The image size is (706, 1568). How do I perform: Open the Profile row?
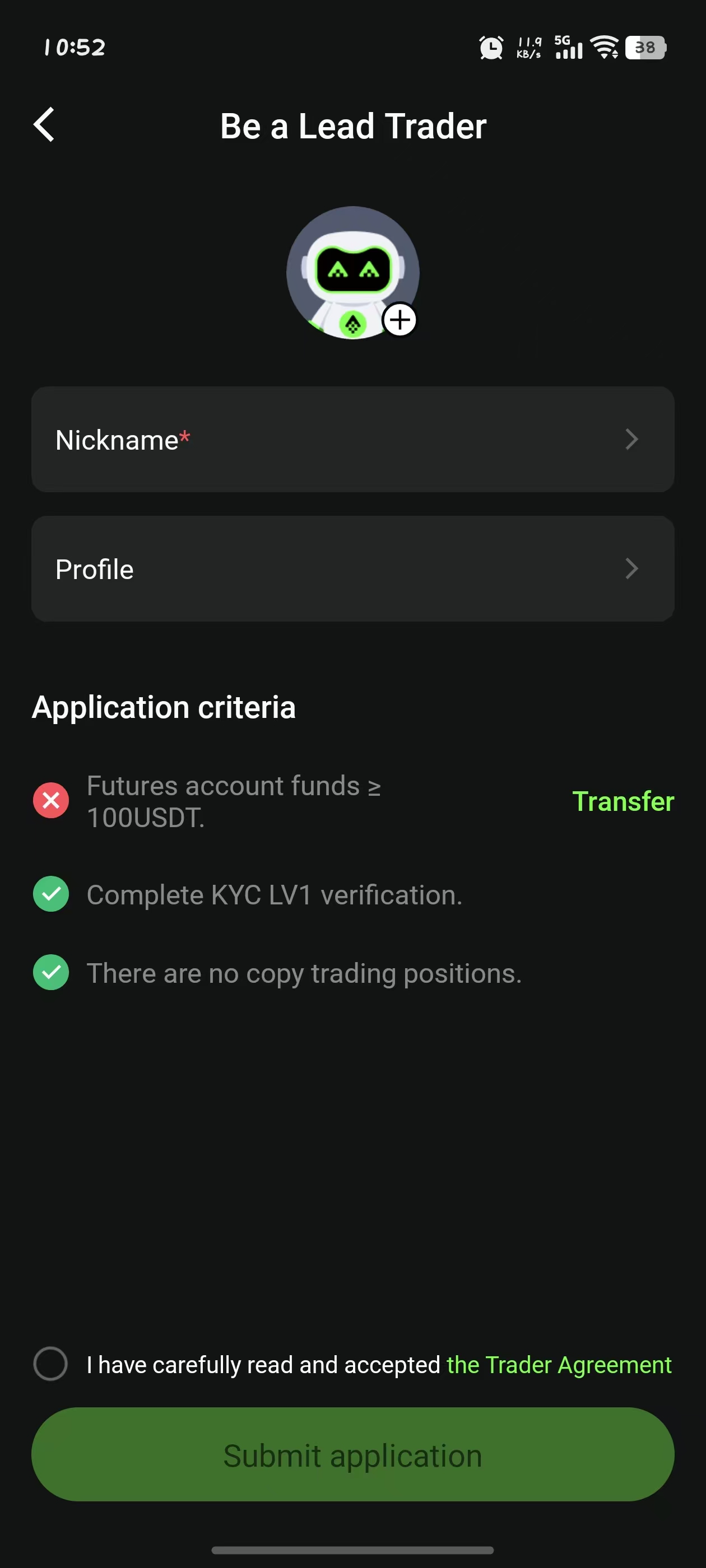tap(352, 568)
